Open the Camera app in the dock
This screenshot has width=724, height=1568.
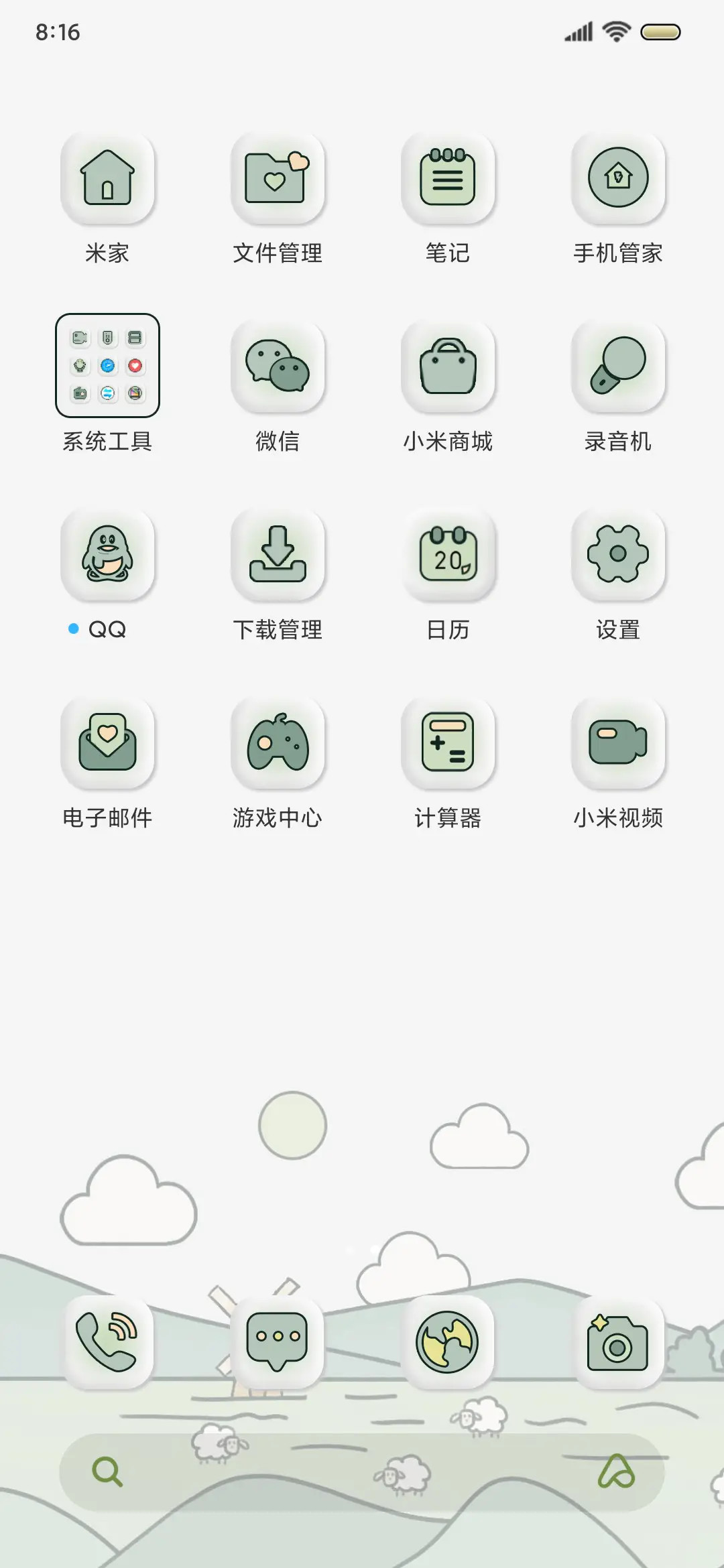click(x=617, y=1344)
